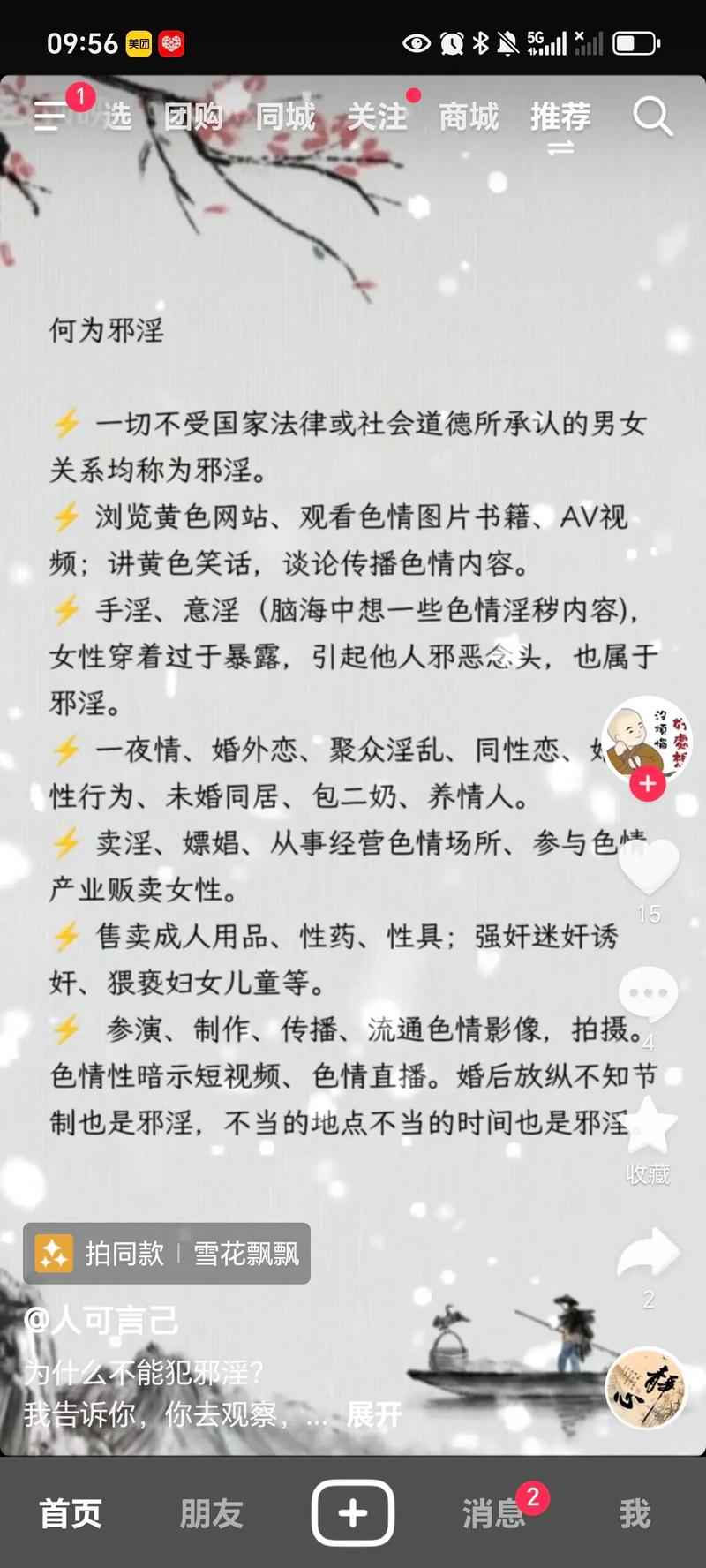706x1568 pixels.
Task: Switch to the 关注 tab
Action: tap(379, 116)
